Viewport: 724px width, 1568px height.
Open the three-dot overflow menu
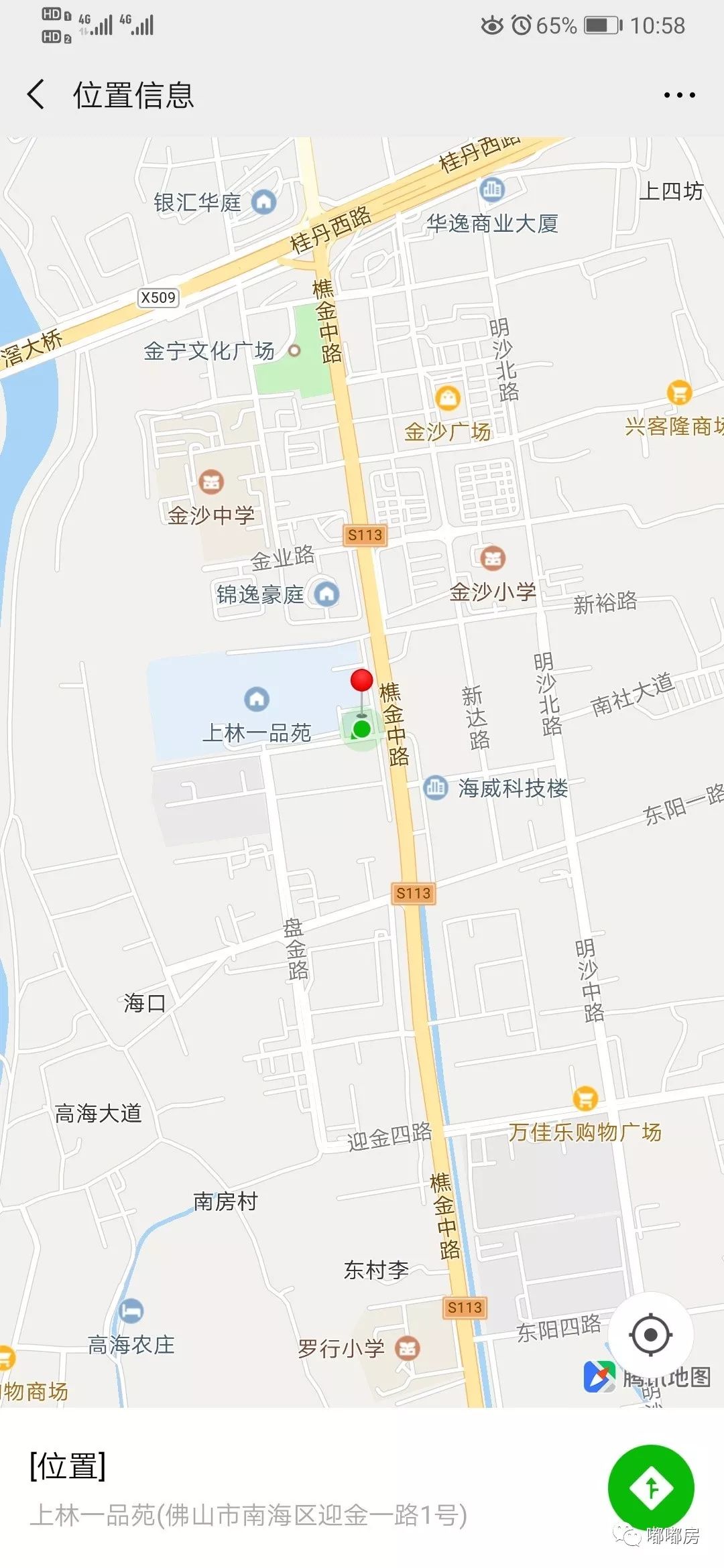coord(679,95)
